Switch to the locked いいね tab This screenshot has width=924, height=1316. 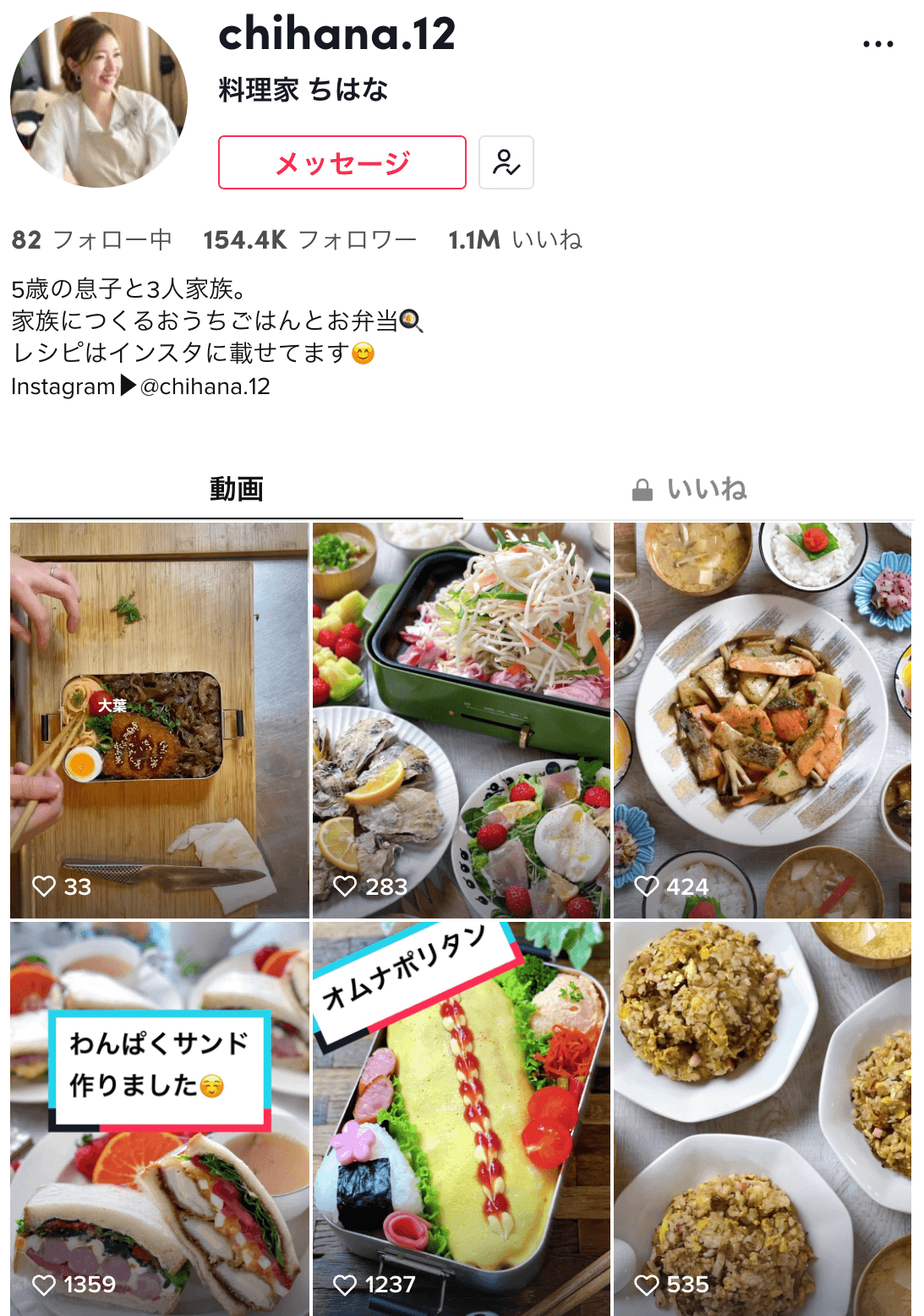pyautogui.click(x=690, y=489)
